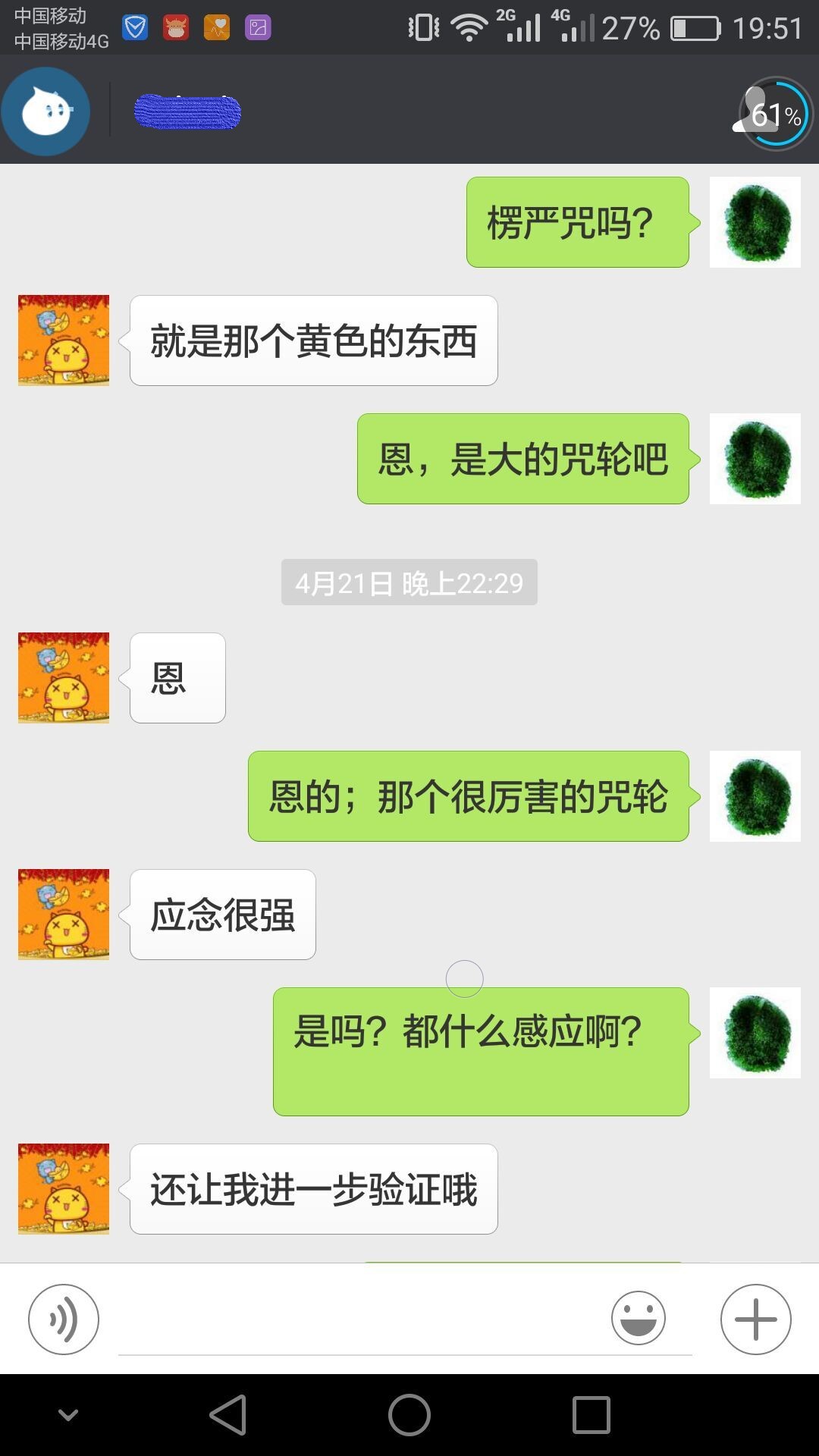Tap the blue mascot icon in the header
Screen dimensions: 819x1456
click(x=46, y=111)
